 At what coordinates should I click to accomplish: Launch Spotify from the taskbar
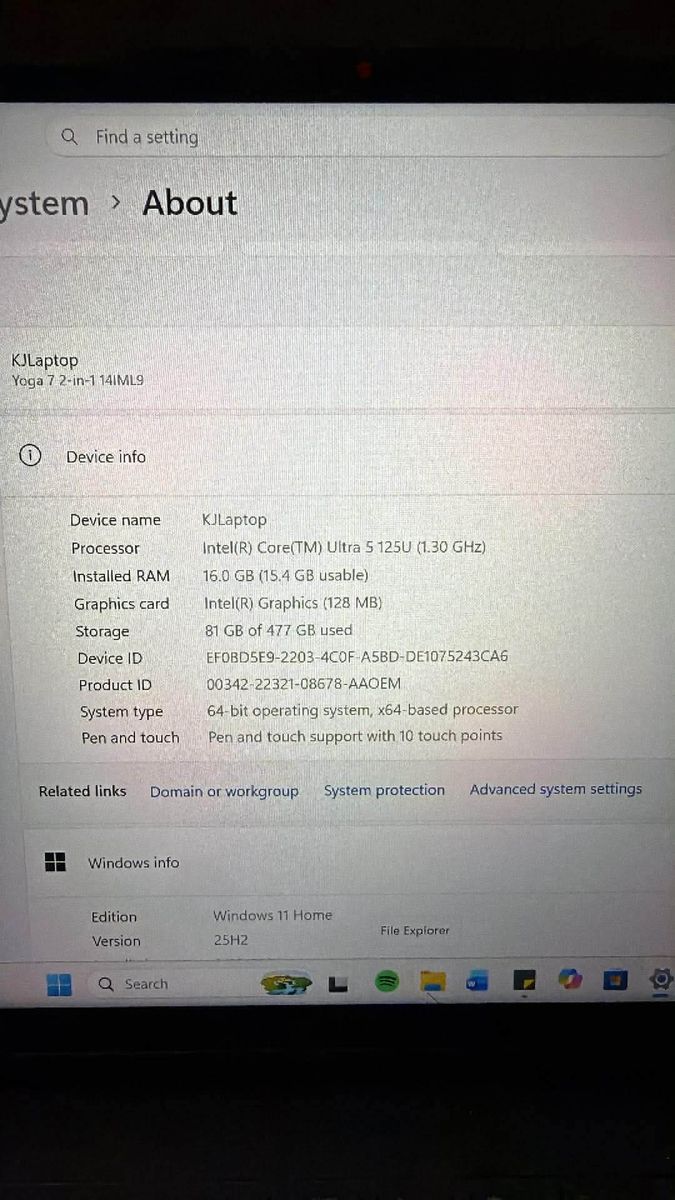[387, 982]
